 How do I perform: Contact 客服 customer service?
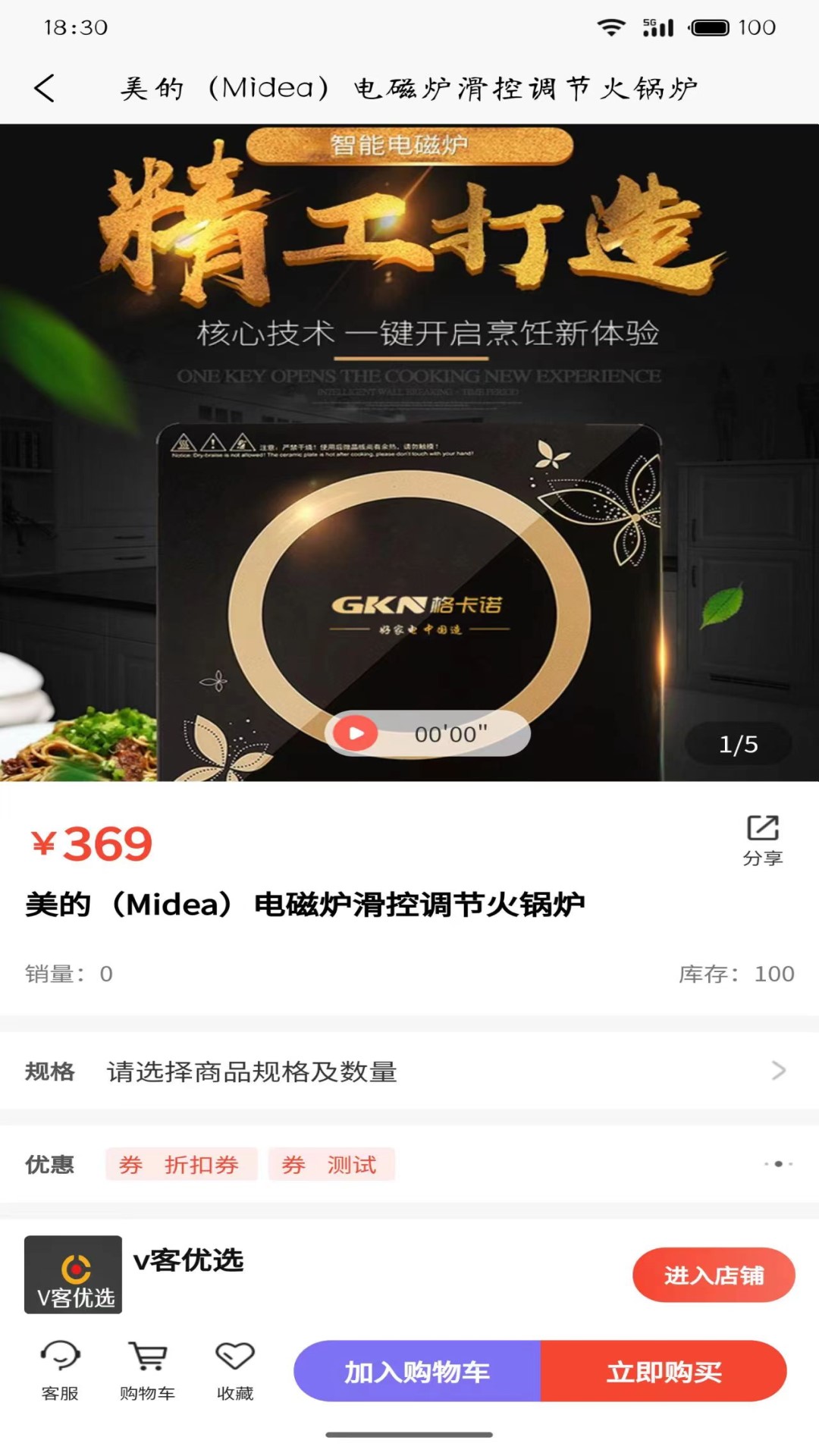[60, 1370]
